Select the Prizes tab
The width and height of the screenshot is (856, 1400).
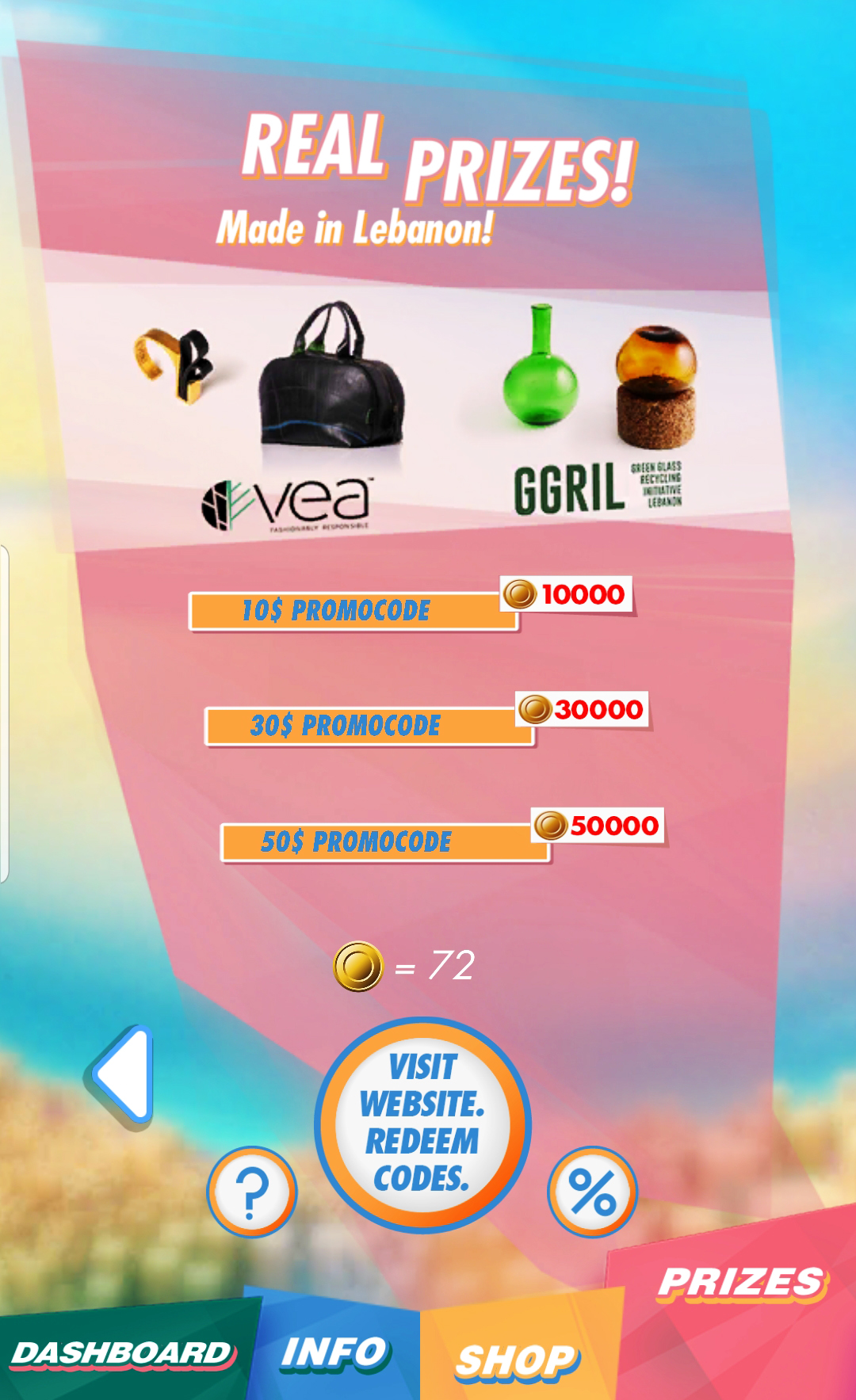[x=741, y=1284]
